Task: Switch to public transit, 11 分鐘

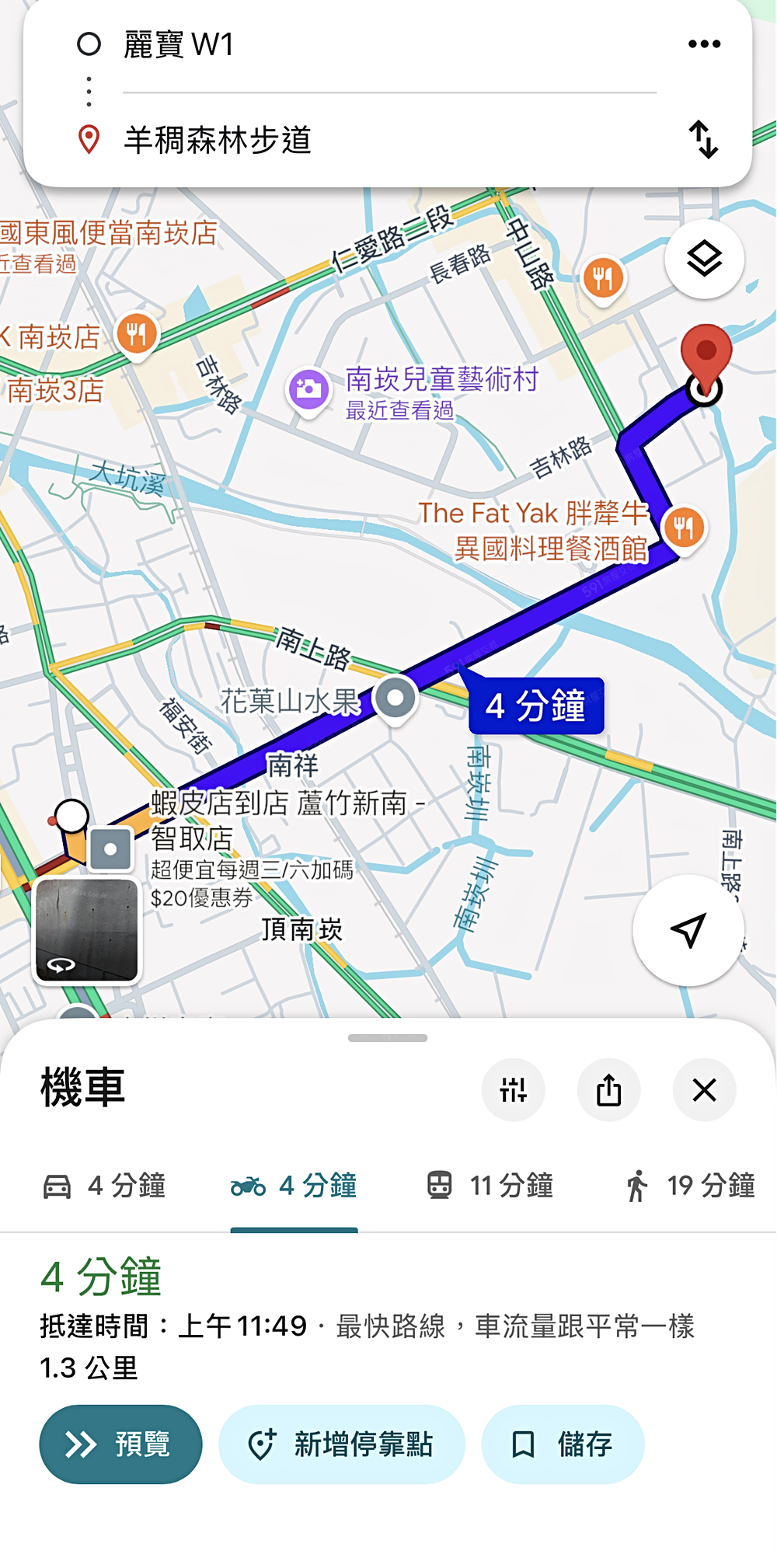Action: tap(490, 1186)
